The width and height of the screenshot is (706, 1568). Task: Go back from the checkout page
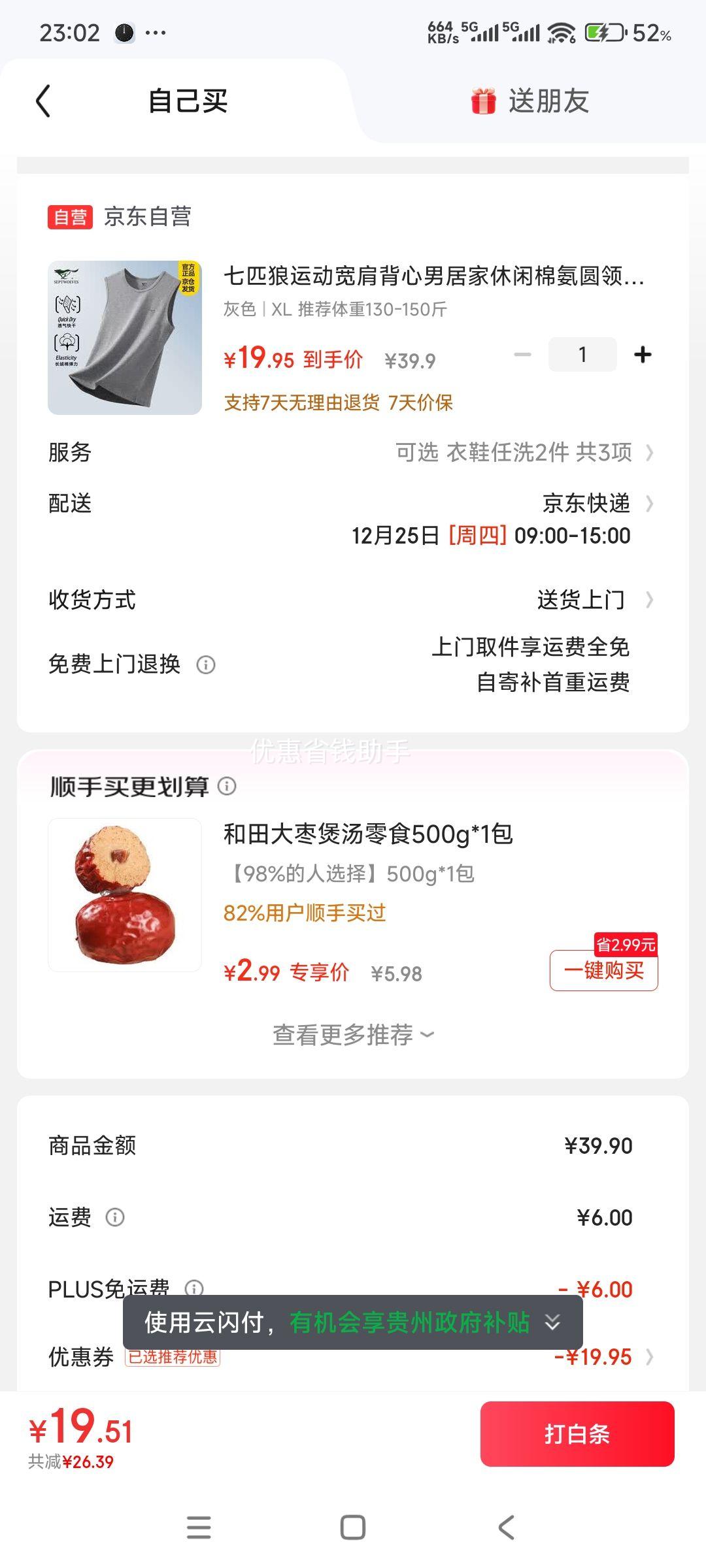pos(43,101)
